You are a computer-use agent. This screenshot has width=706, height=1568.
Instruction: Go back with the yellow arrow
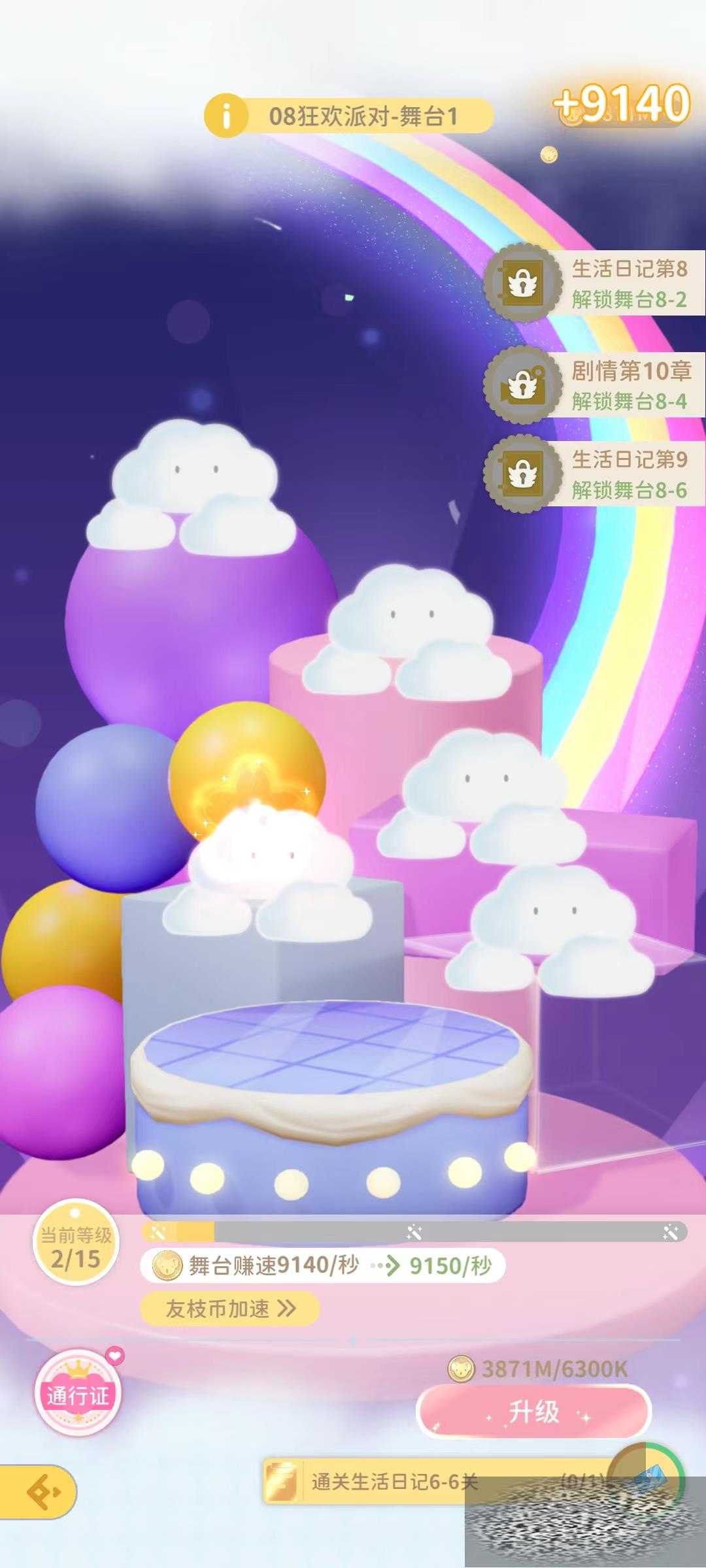[41, 1492]
